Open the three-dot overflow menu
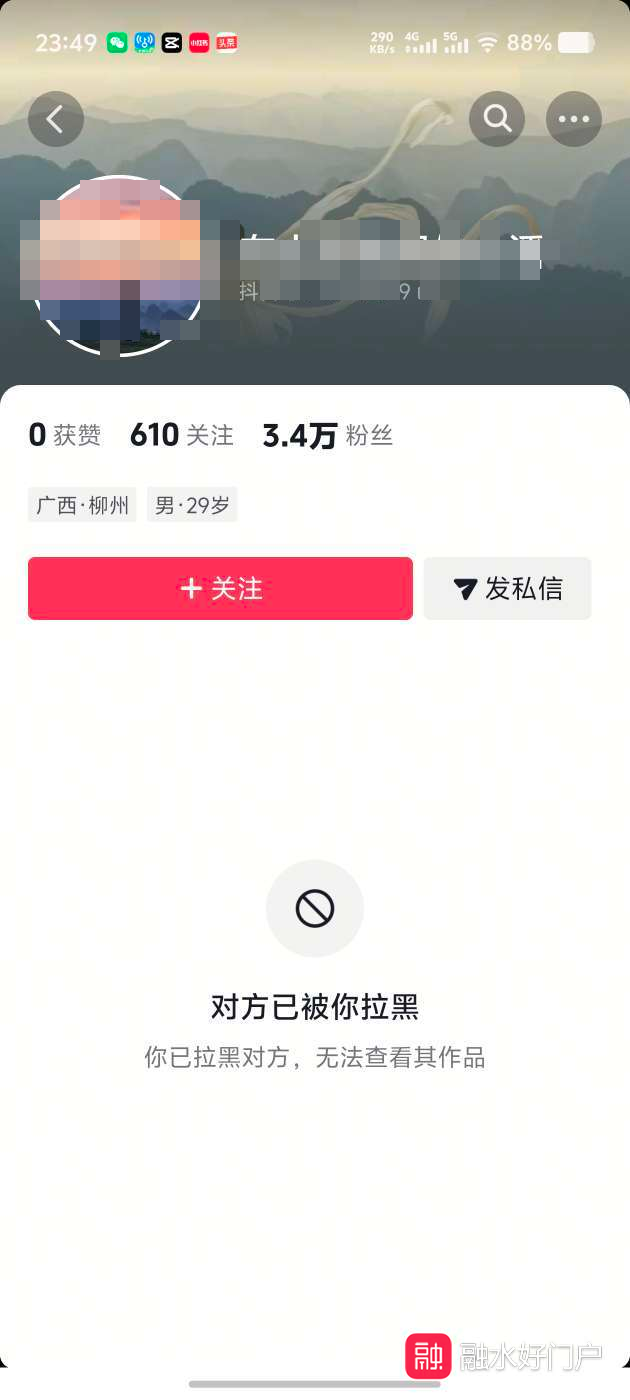Image resolution: width=630 pixels, height=1400 pixels. (574, 119)
